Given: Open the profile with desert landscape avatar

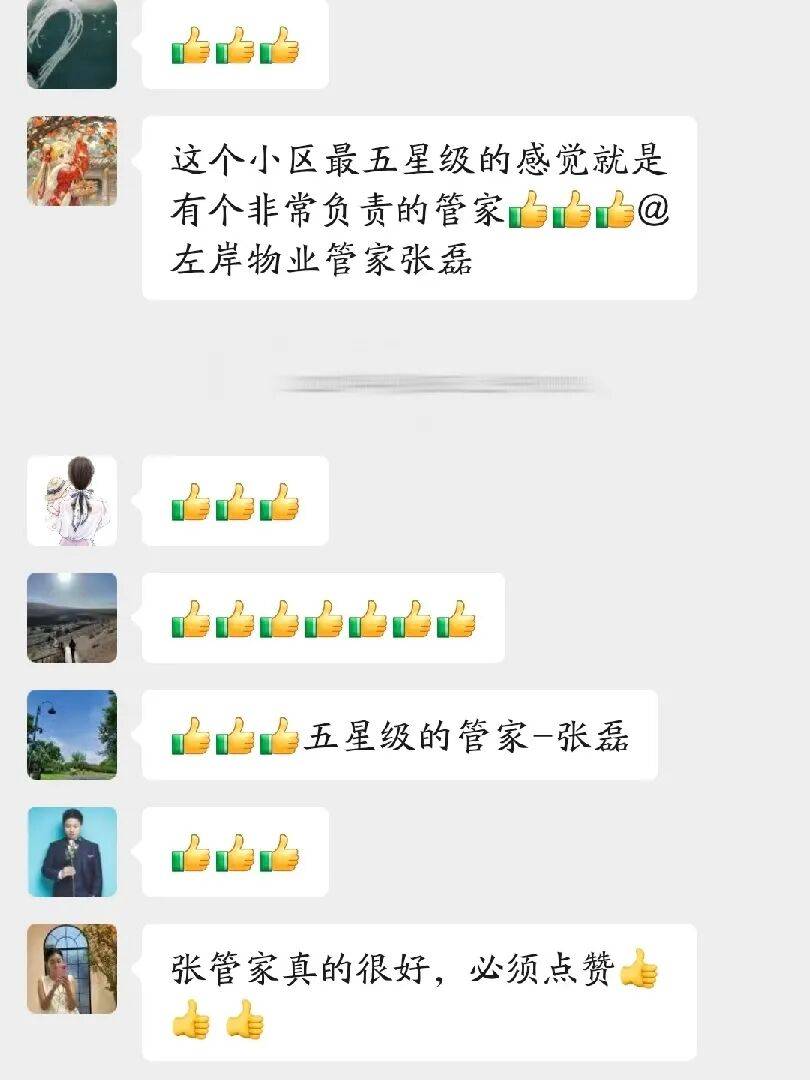Looking at the screenshot, I should [x=72, y=618].
